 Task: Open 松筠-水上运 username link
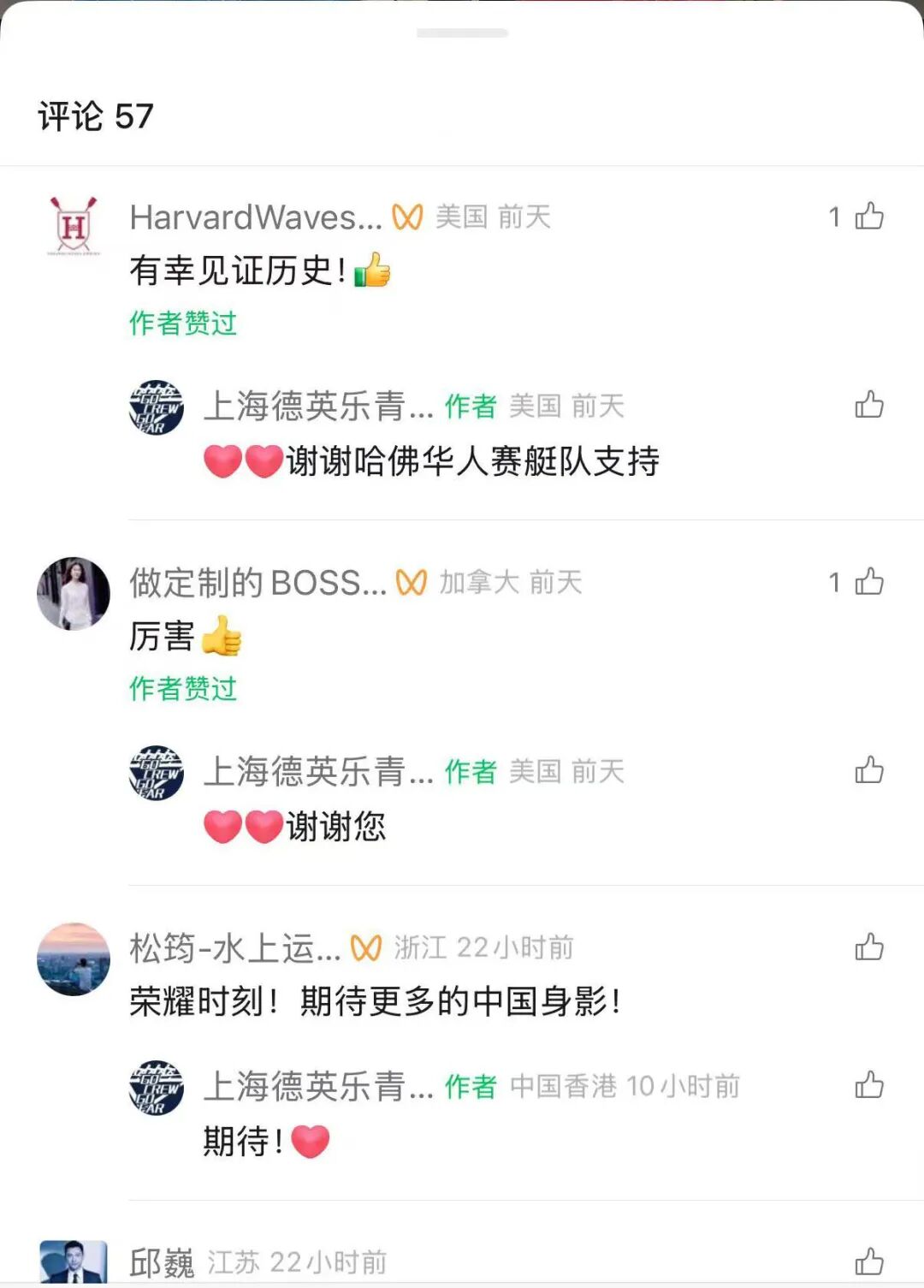click(234, 948)
